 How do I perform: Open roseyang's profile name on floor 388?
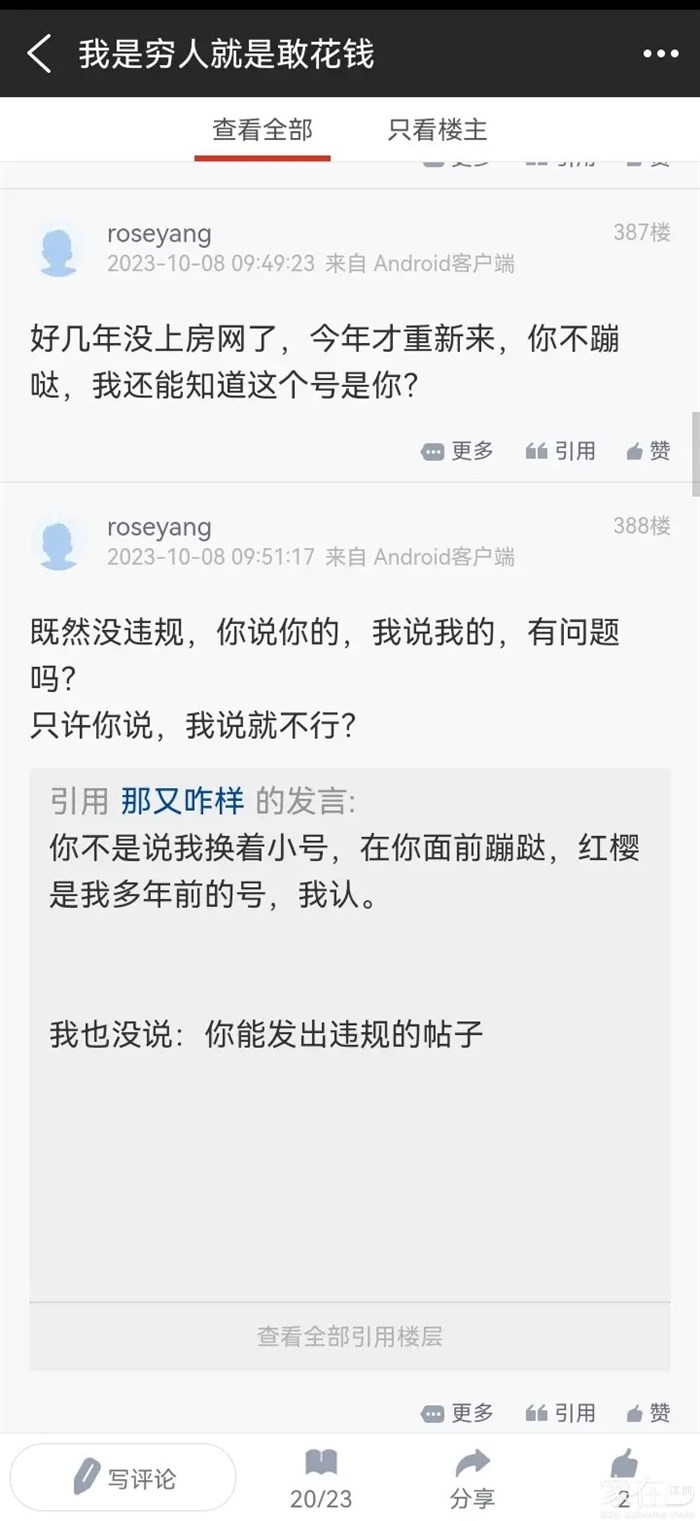click(159, 527)
